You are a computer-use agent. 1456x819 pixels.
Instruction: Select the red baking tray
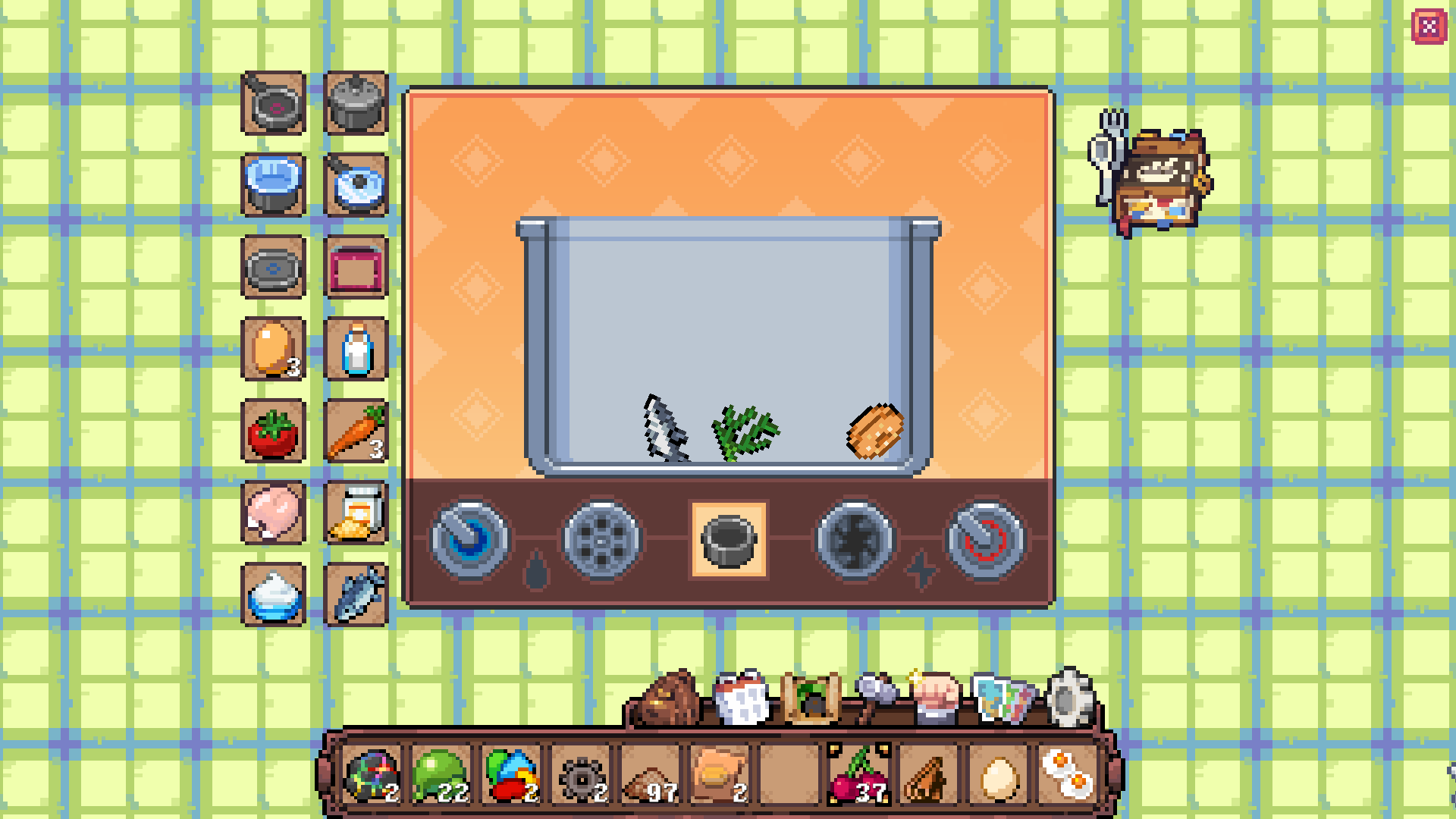(x=356, y=267)
